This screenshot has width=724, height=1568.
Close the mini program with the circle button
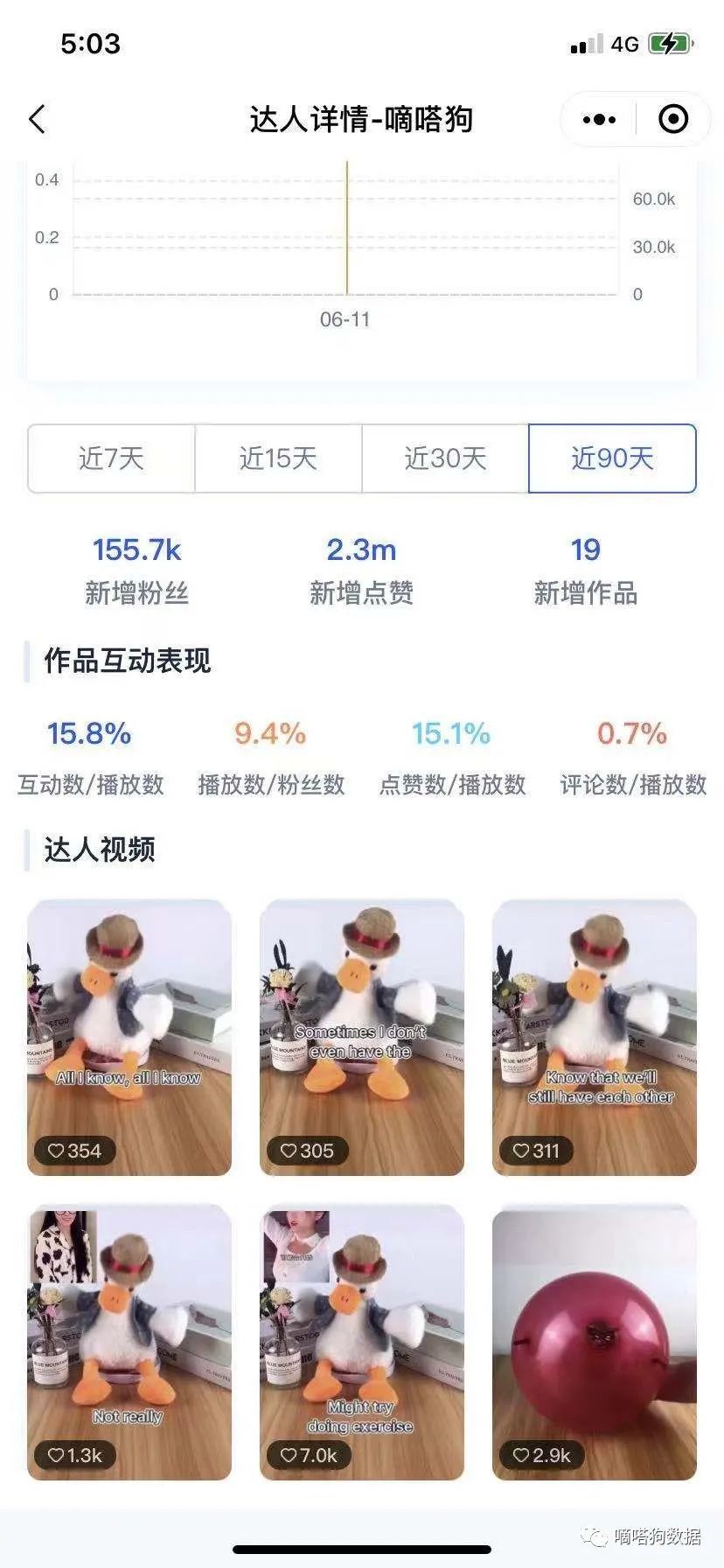coord(672,119)
